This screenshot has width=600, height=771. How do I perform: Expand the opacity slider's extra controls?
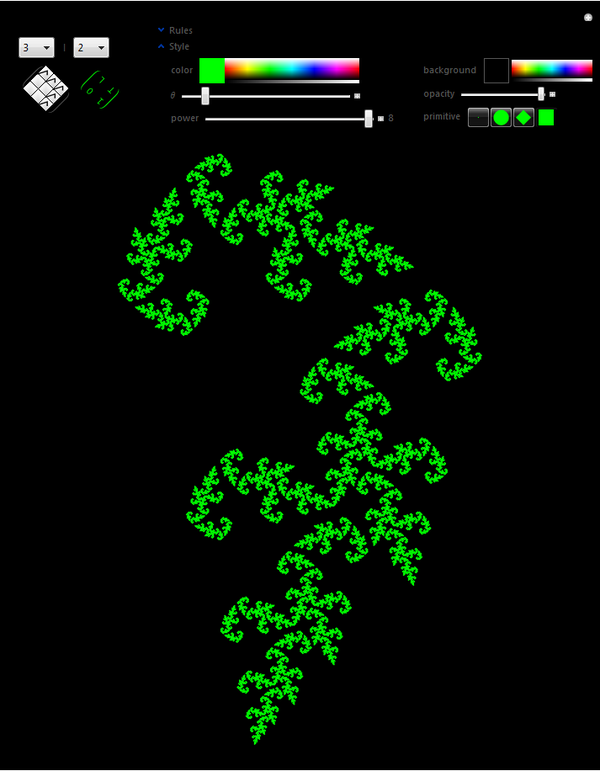[552, 94]
